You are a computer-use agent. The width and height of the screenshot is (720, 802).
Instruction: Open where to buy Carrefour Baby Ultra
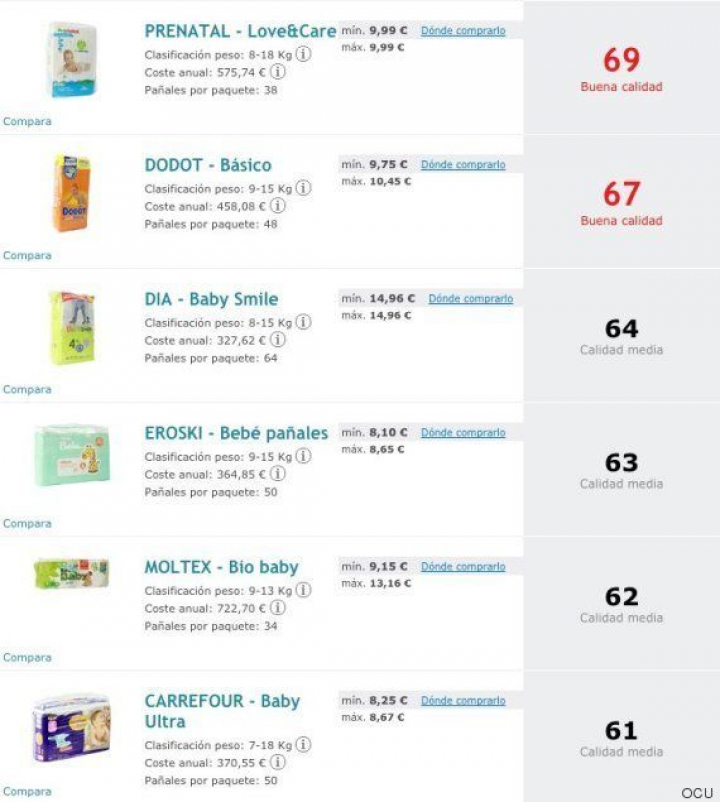click(x=463, y=701)
